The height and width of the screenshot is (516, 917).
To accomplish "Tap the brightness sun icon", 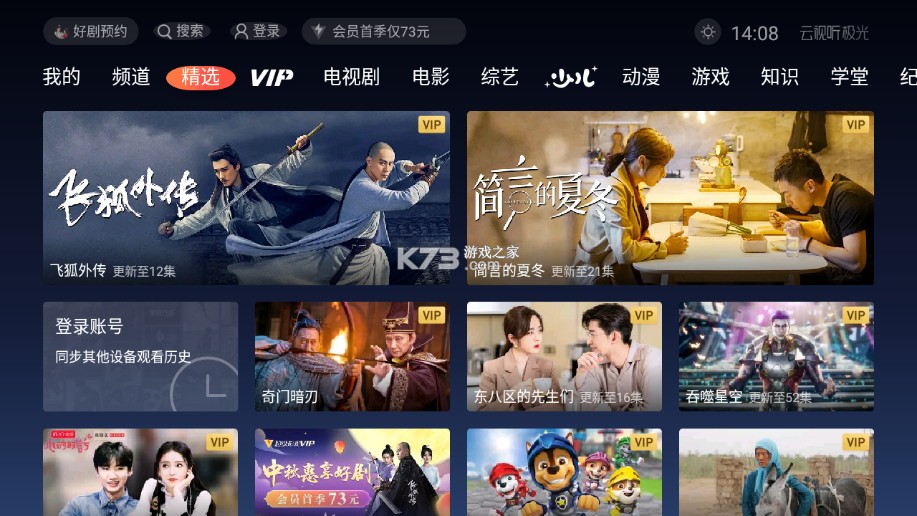I will pos(708,32).
